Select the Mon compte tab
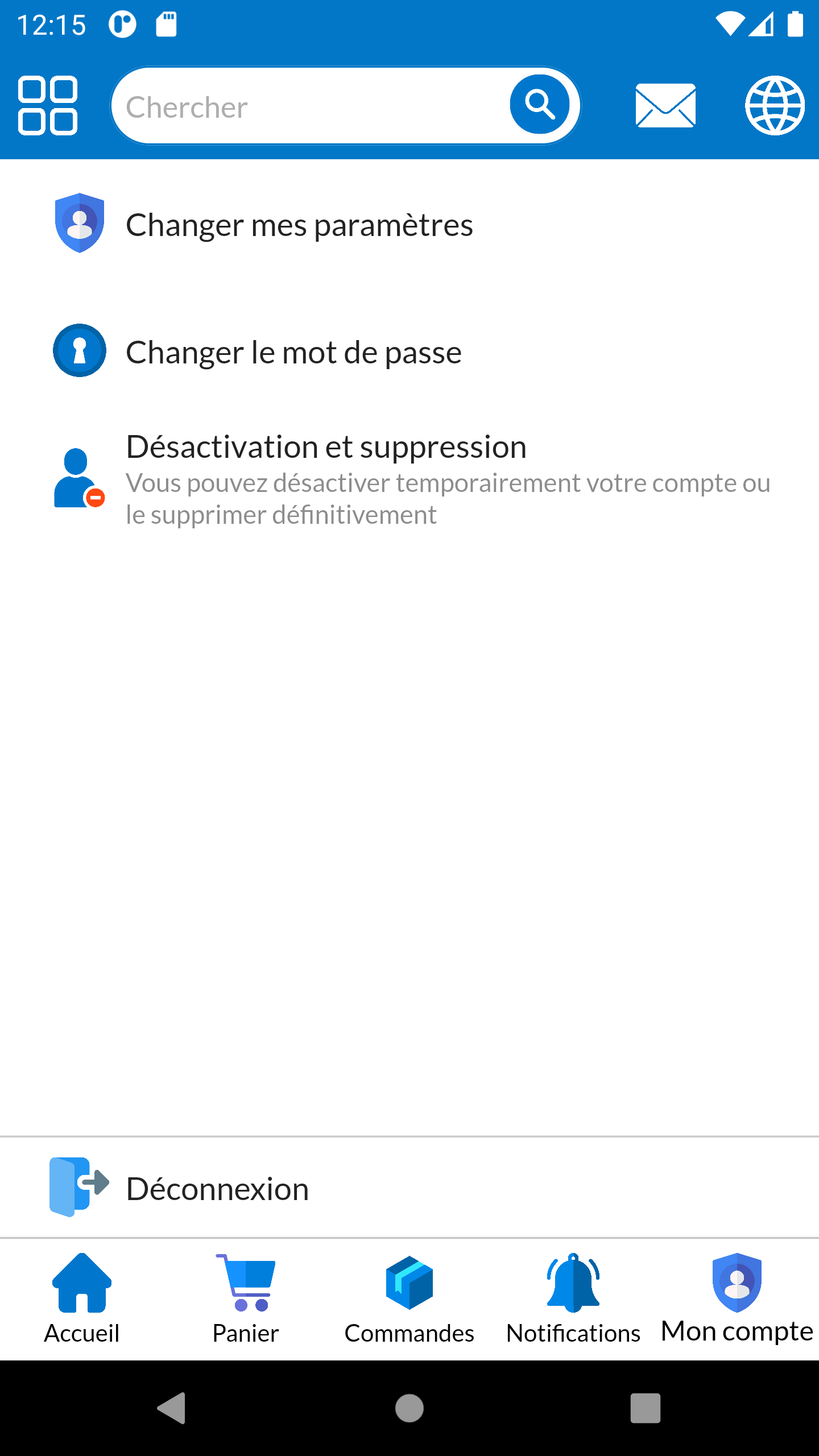The width and height of the screenshot is (819, 1456). point(737,1300)
